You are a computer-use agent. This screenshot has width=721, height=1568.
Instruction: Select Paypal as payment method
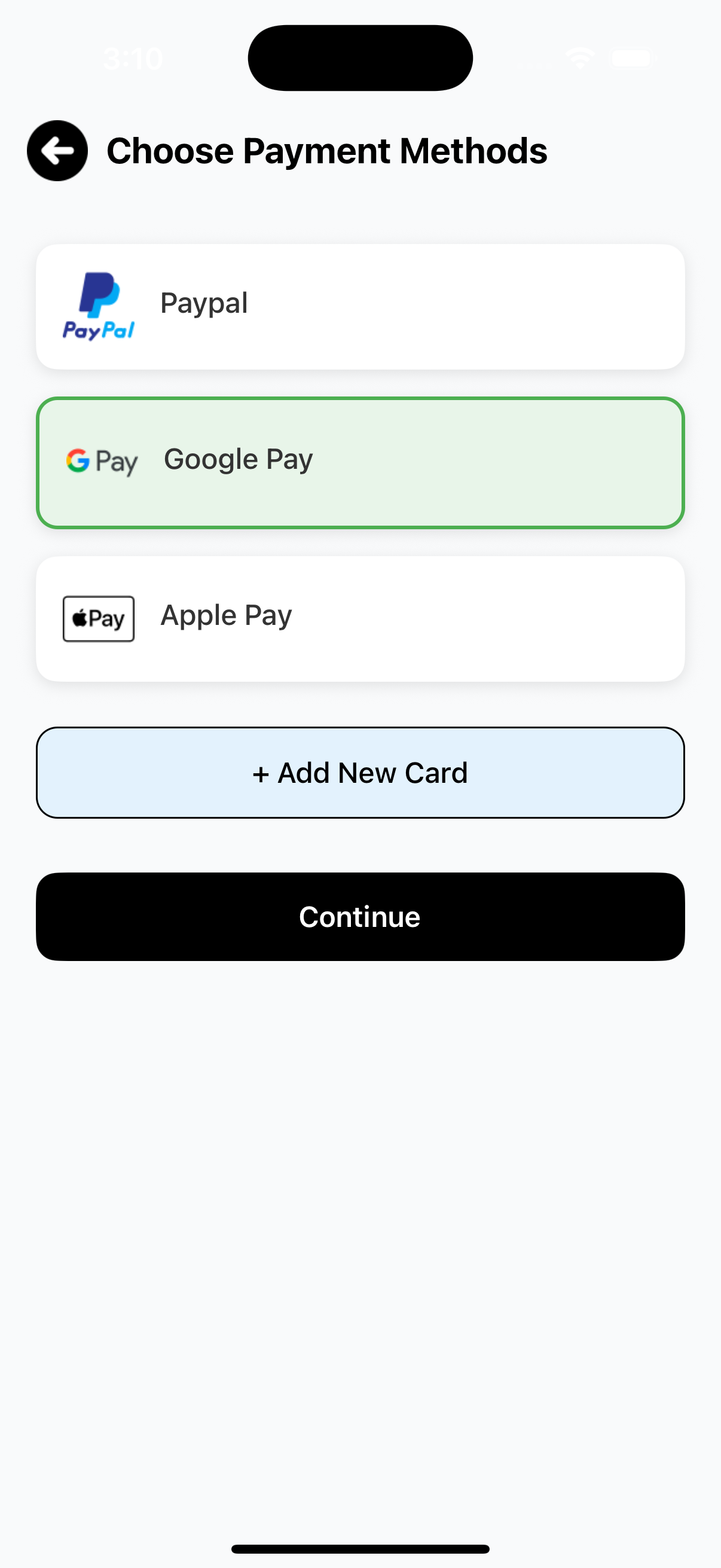[x=360, y=306]
